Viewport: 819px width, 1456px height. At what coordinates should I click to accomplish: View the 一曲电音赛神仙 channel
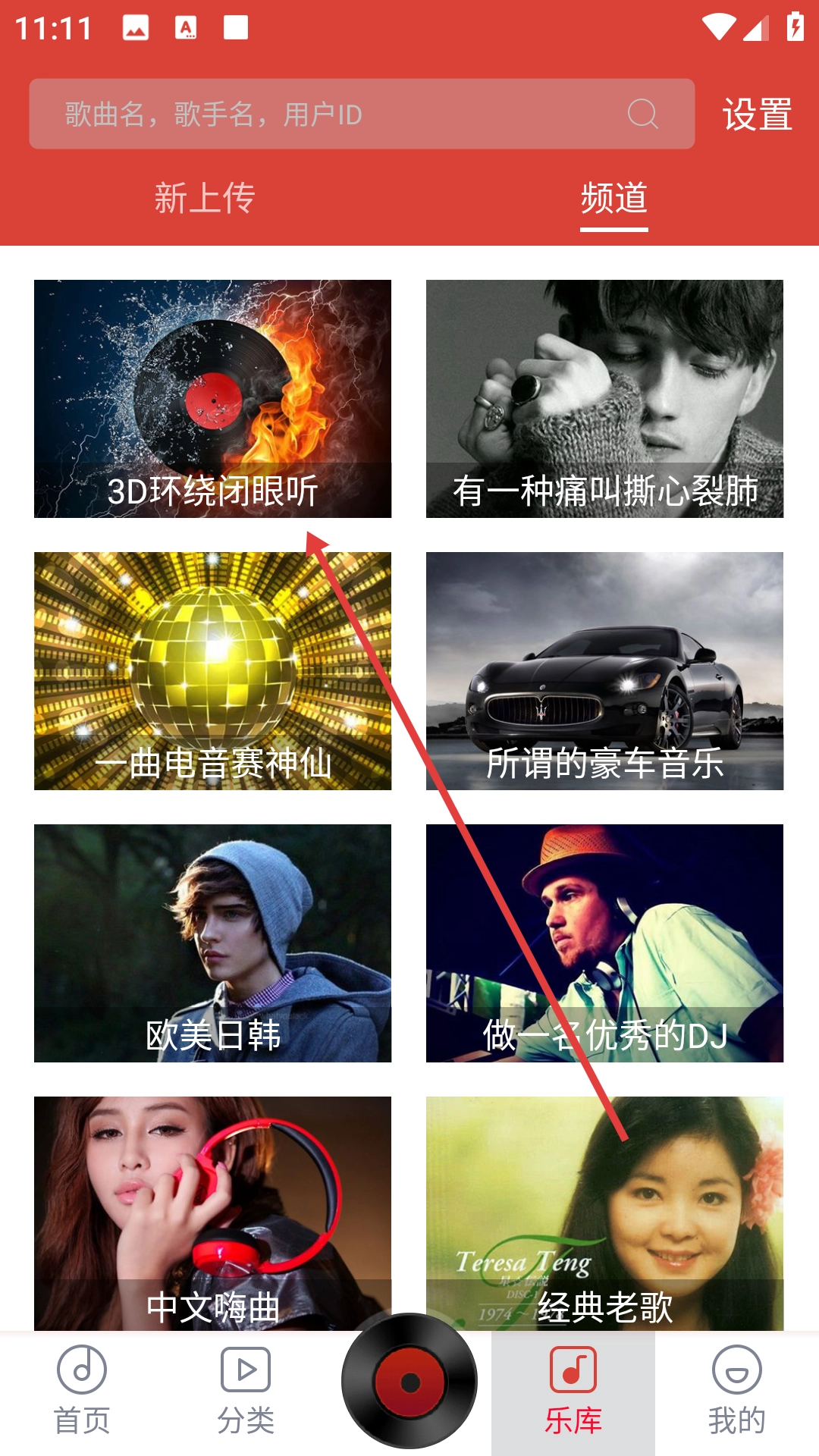tap(212, 671)
